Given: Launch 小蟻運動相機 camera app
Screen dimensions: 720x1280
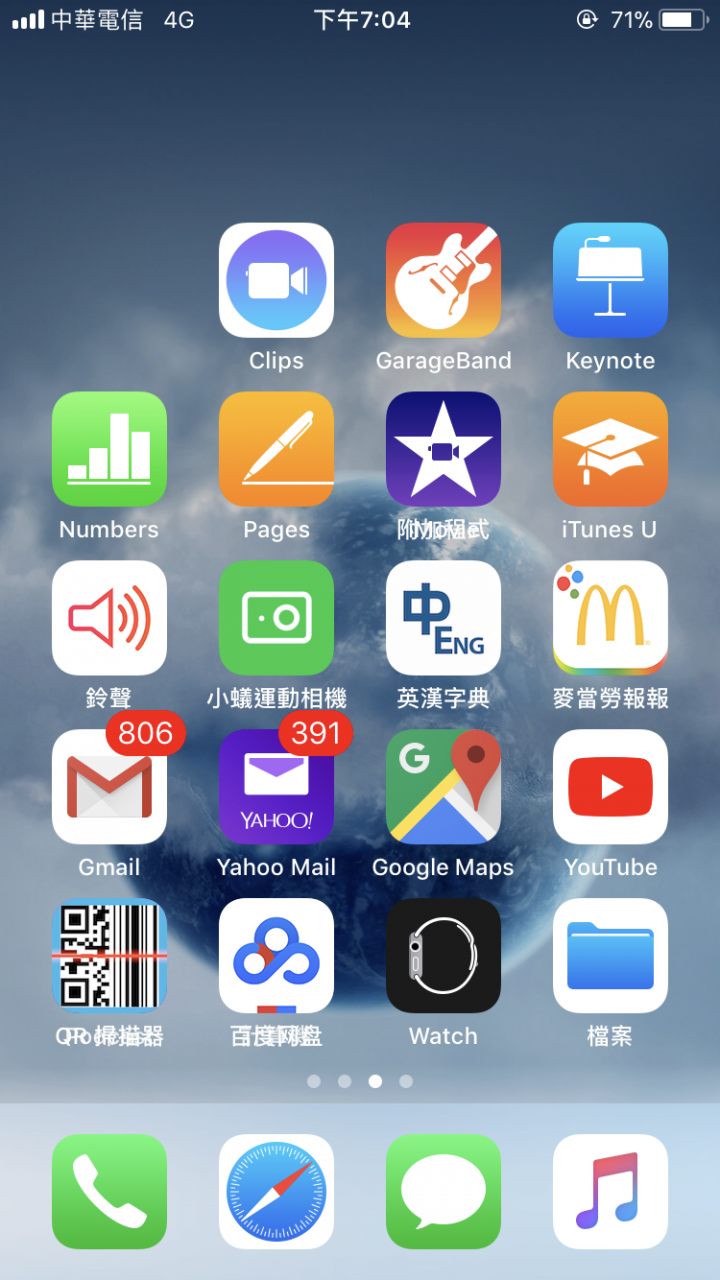Looking at the screenshot, I should [276, 618].
